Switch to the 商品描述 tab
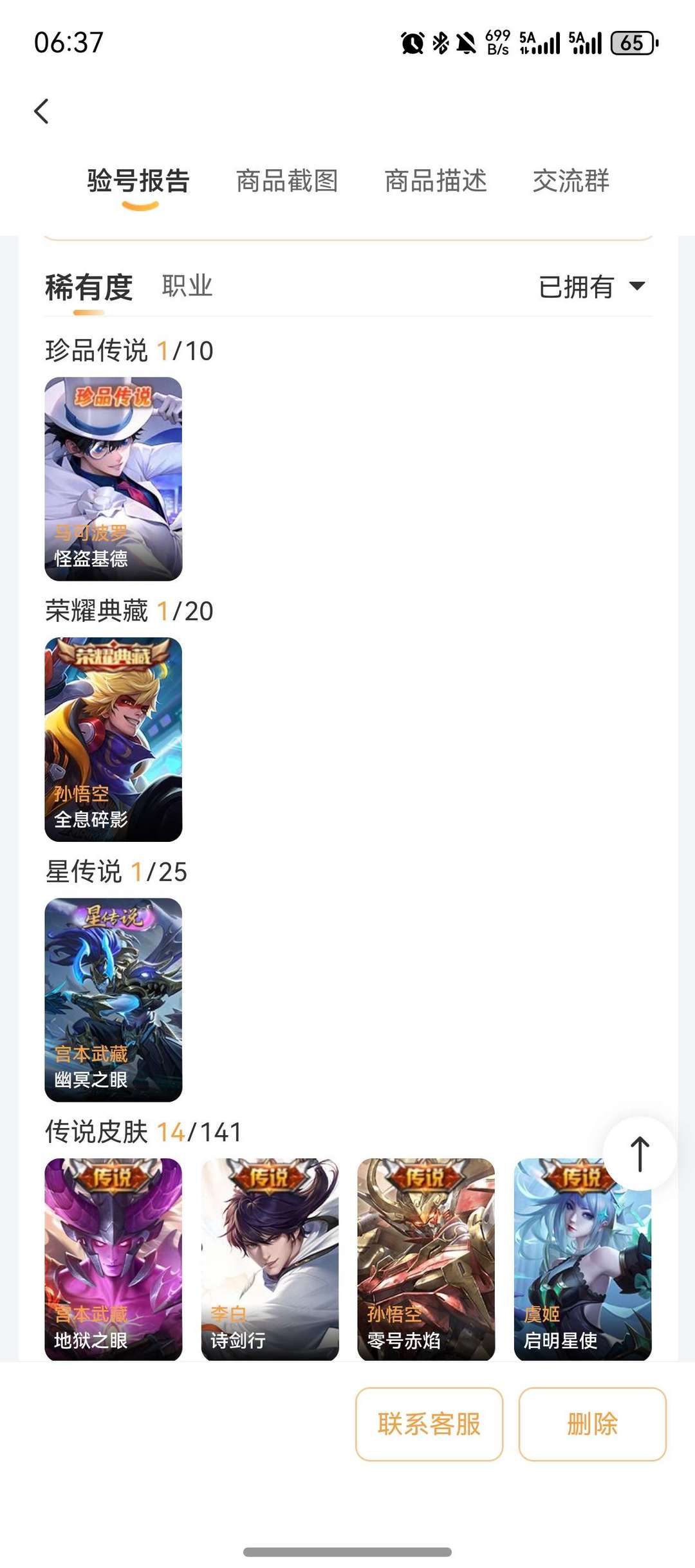This screenshot has height=1568, width=695. (436, 181)
